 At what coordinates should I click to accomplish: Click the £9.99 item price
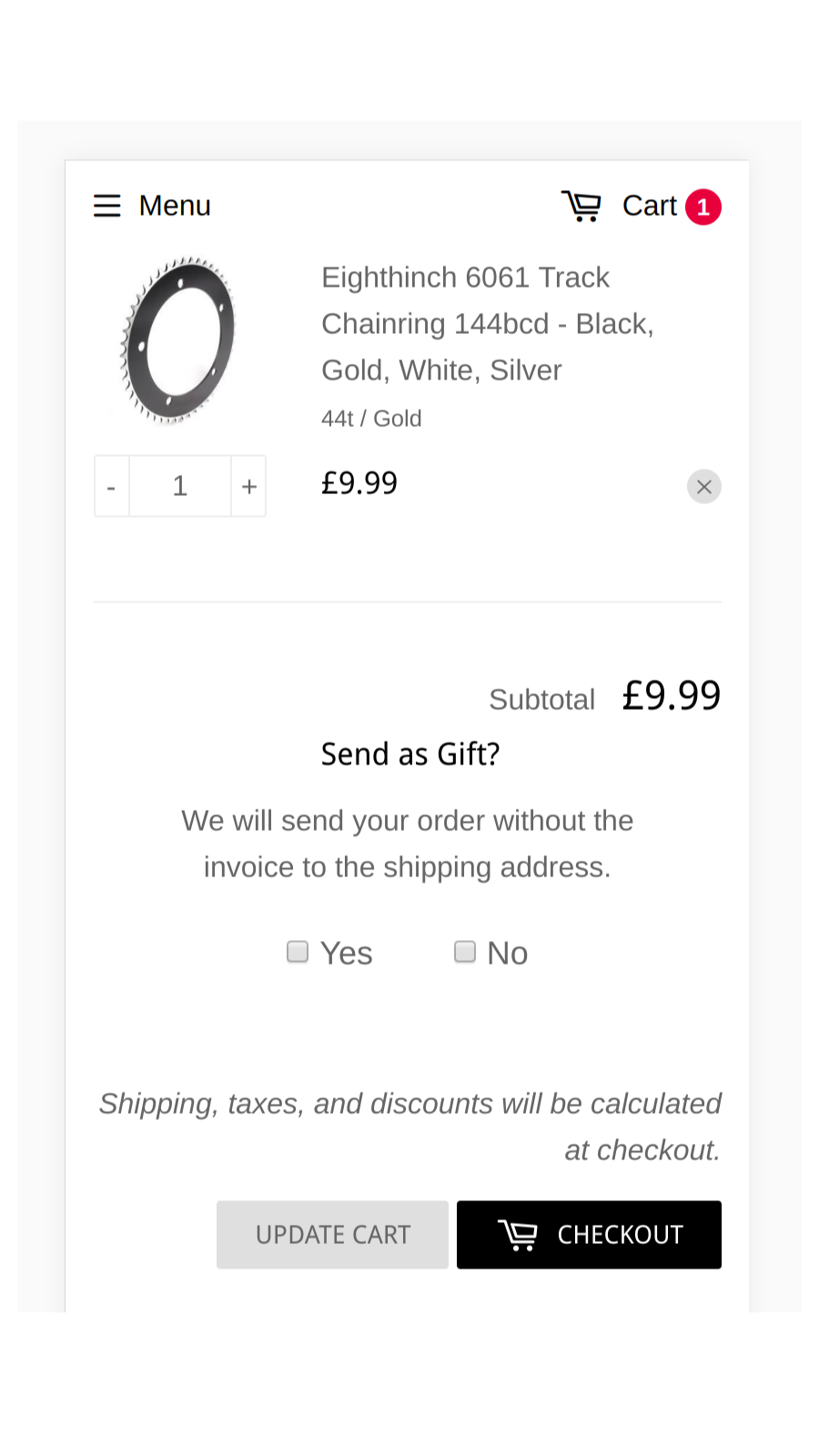(359, 483)
